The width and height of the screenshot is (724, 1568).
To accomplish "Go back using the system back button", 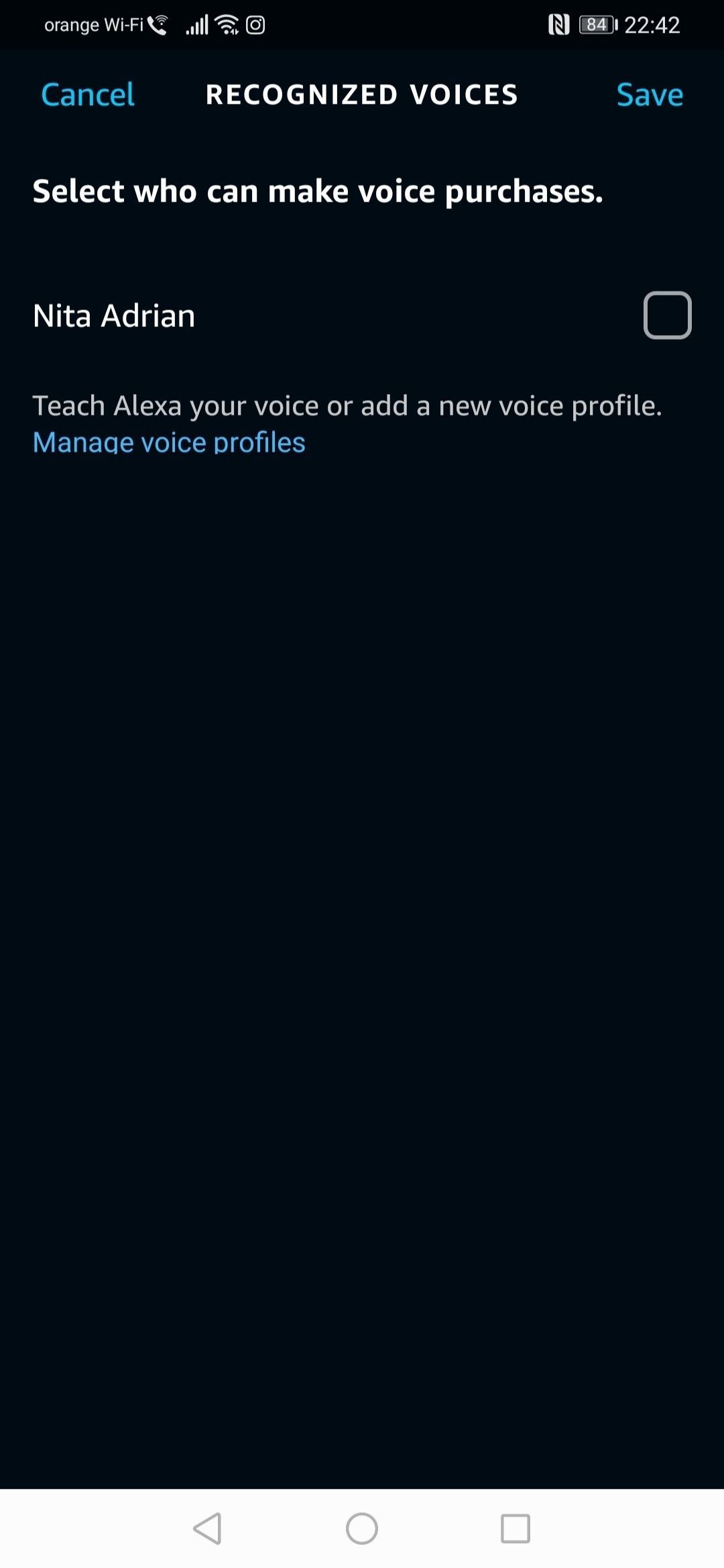I will coord(207,1528).
